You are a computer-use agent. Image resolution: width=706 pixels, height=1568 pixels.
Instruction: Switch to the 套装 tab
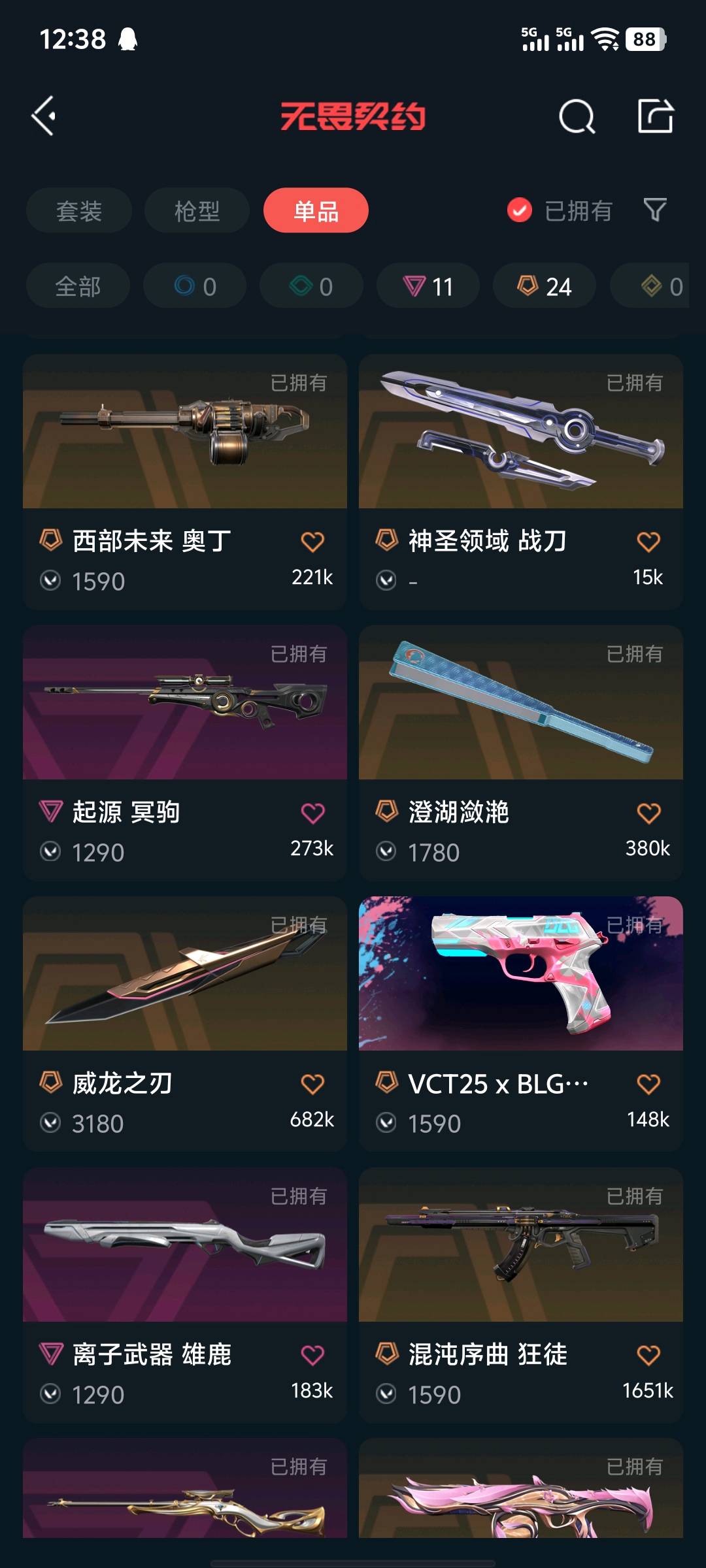pyautogui.click(x=79, y=210)
